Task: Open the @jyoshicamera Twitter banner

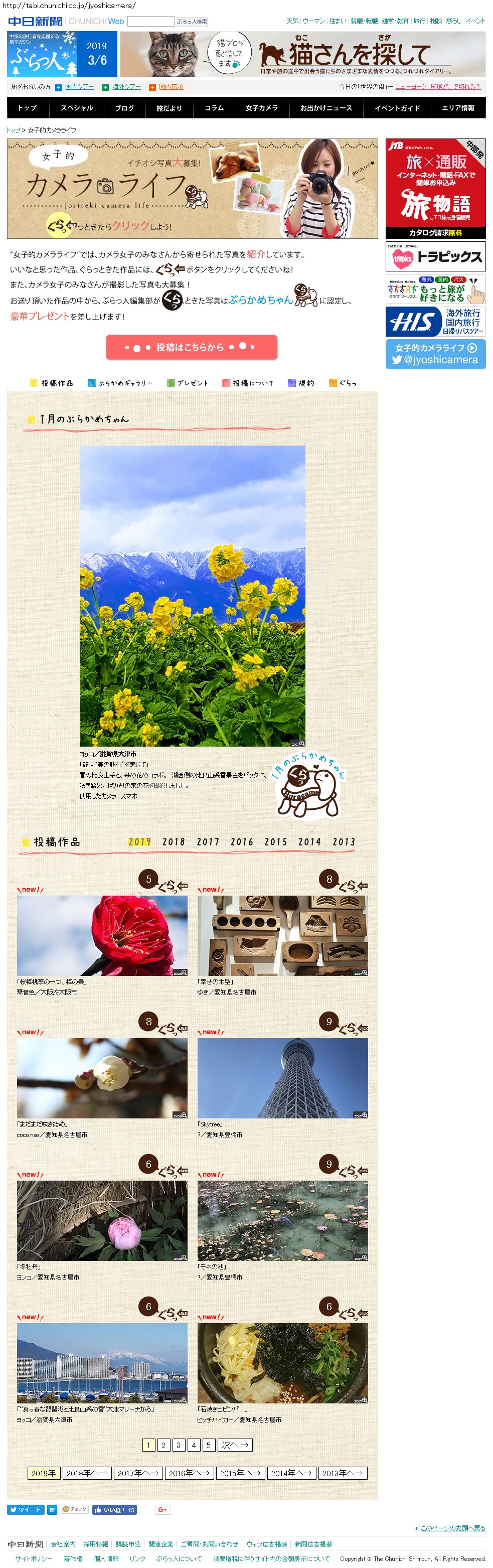Action: [435, 354]
